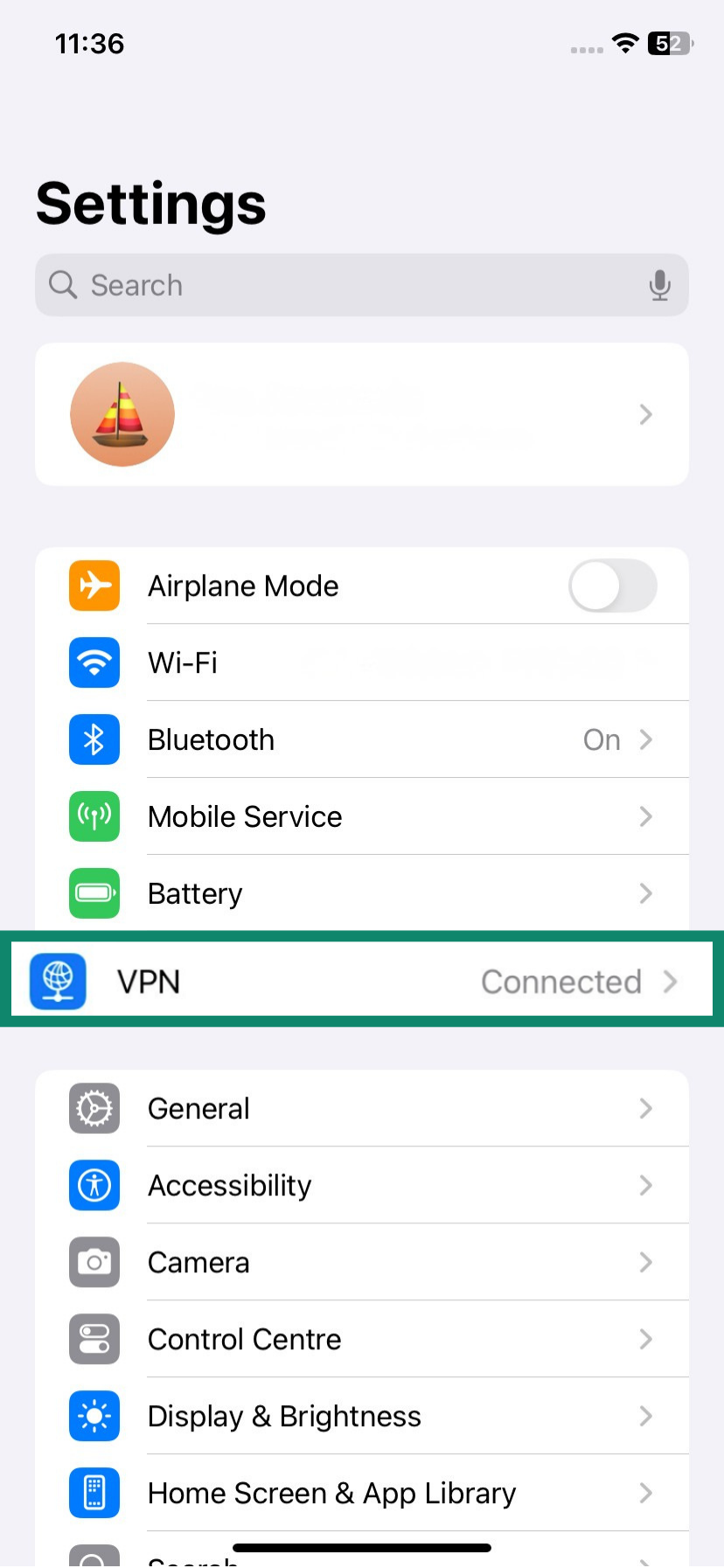The height and width of the screenshot is (1568, 724).
Task: Tap the Display & Brightness sun icon
Action: [x=94, y=1416]
